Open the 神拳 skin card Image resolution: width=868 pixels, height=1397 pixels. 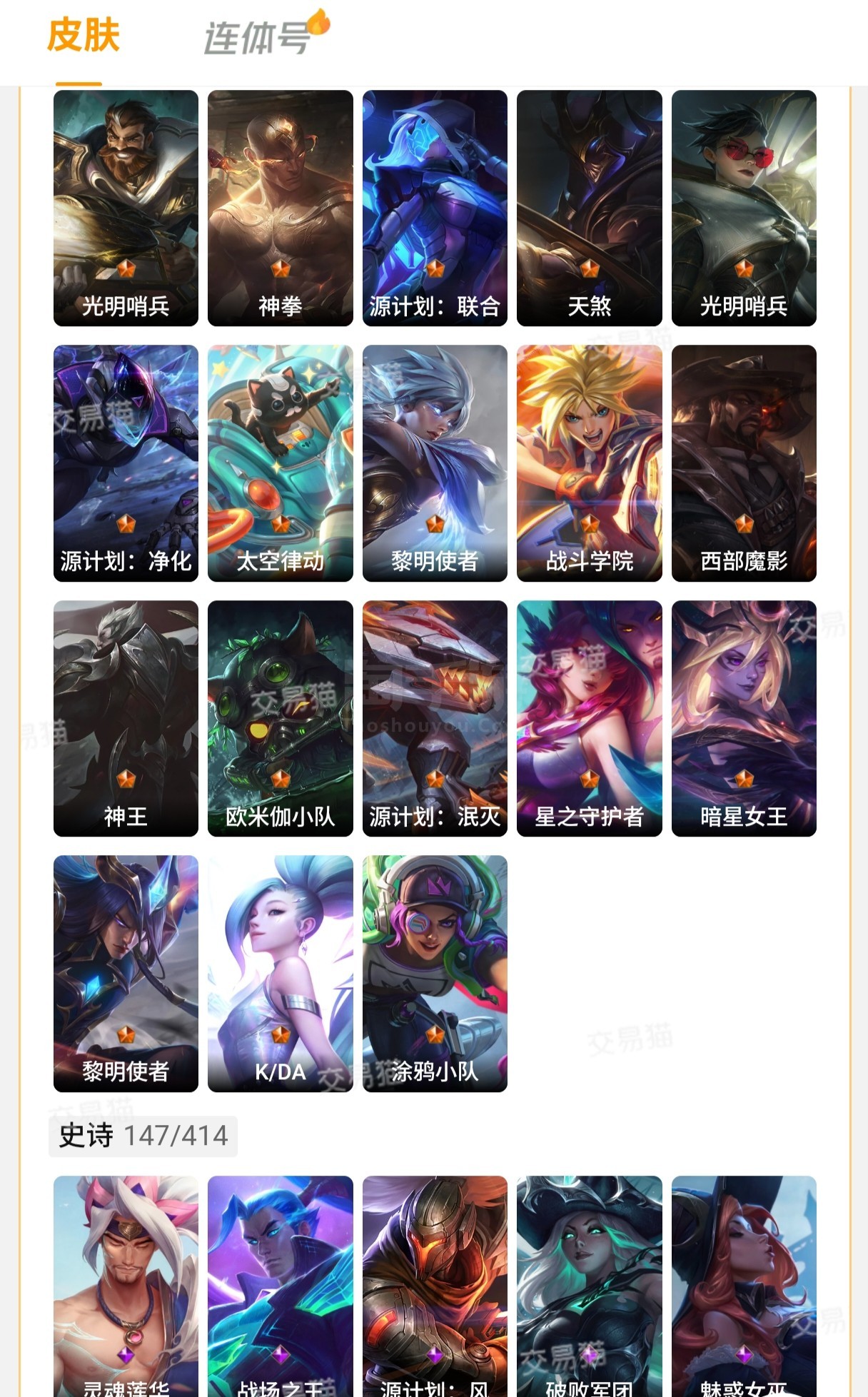pyautogui.click(x=280, y=208)
